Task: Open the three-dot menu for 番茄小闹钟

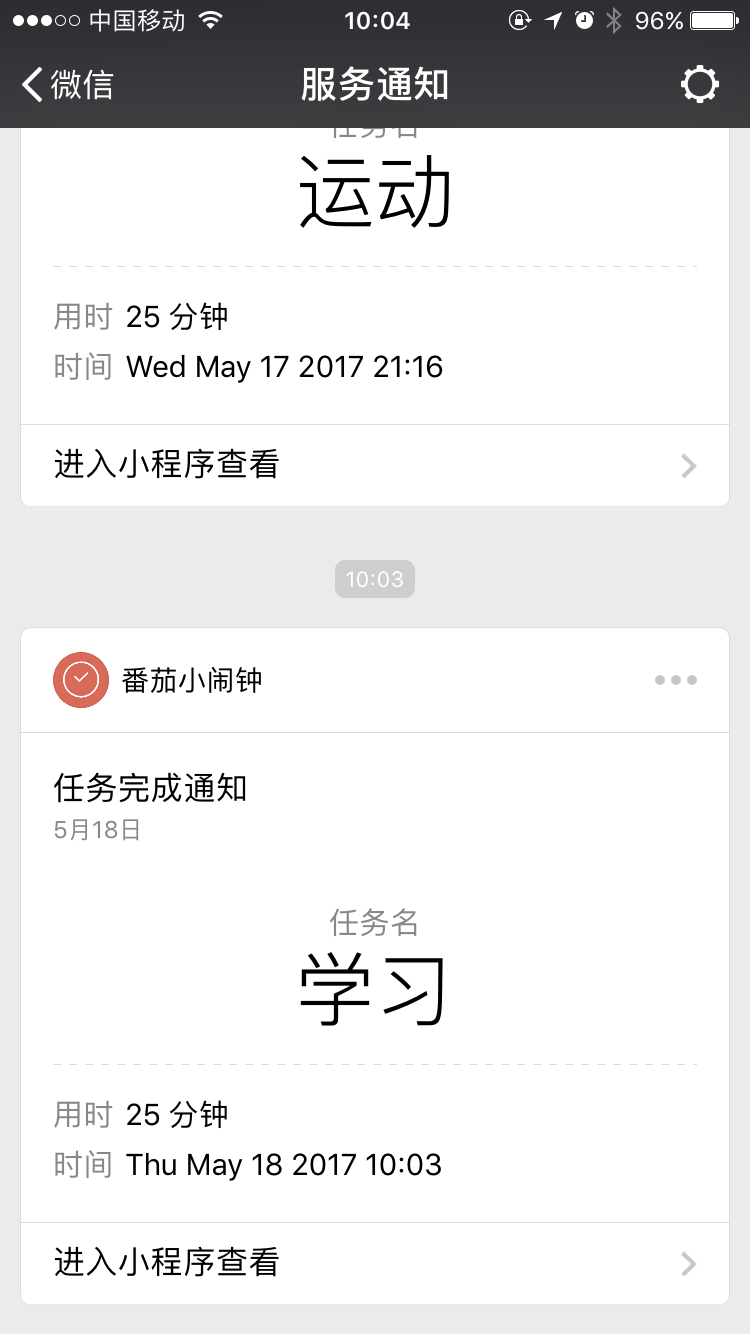Action: [x=676, y=680]
